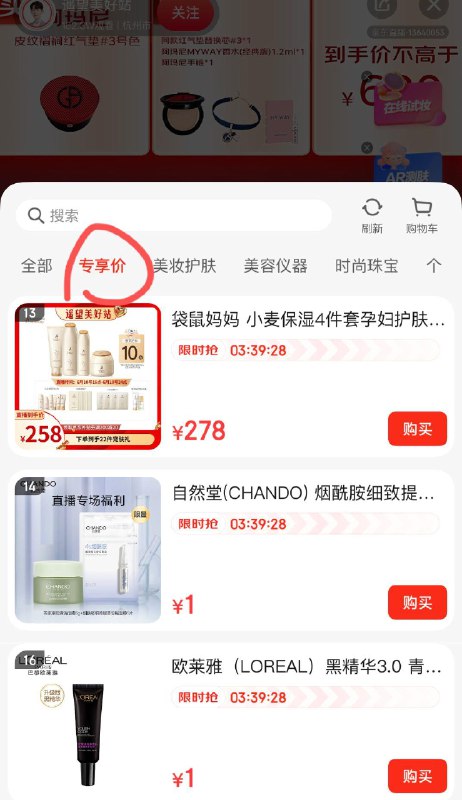The image size is (462, 800).
Task: Collapse the category list with the up arrow
Action: pos(433,266)
